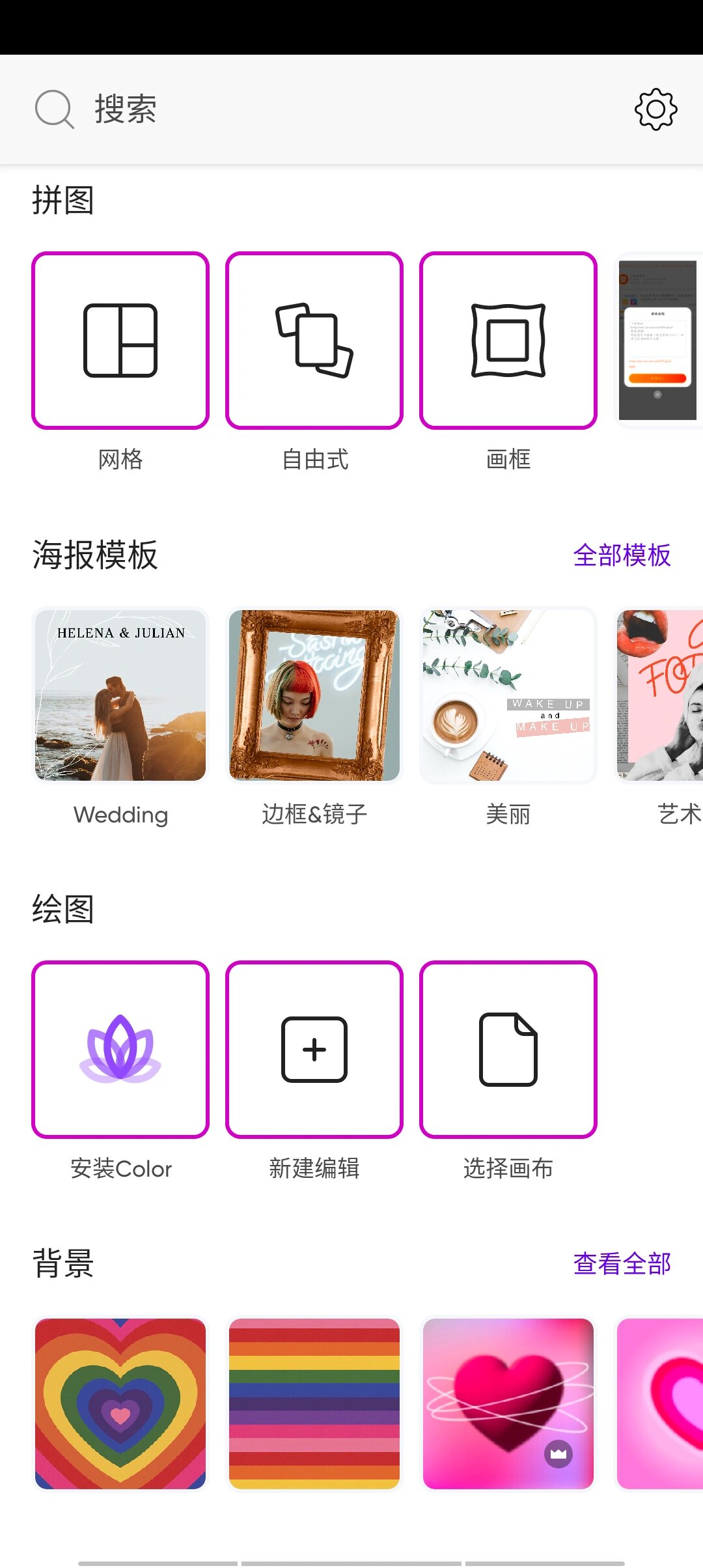Click 查看全部 in the 背景 section
The width and height of the screenshot is (703, 1568).
(x=622, y=1262)
